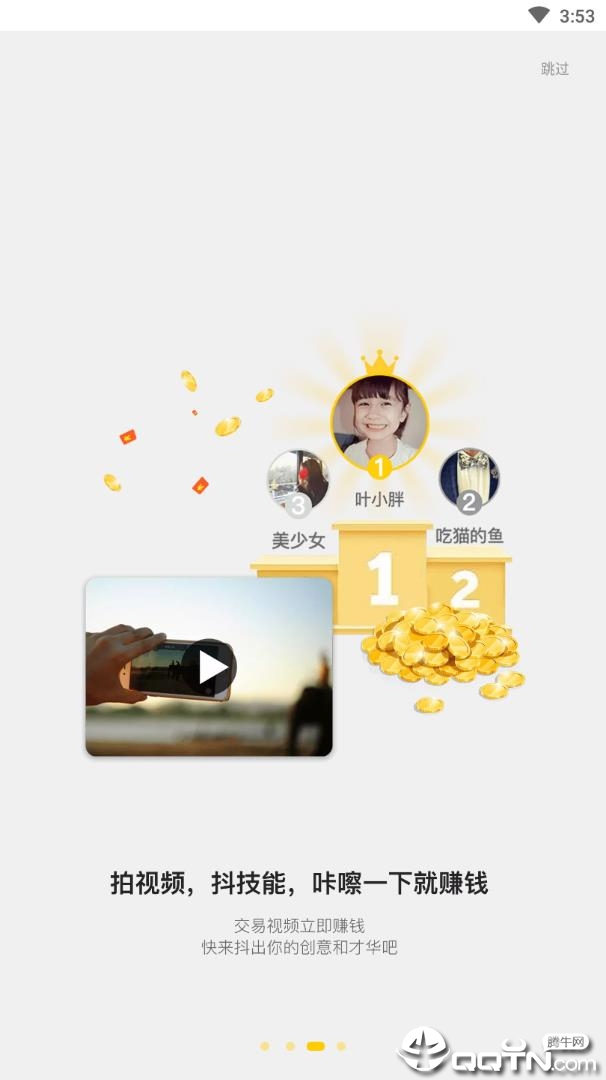Tap 跳过 to skip the intro

pos(555,68)
